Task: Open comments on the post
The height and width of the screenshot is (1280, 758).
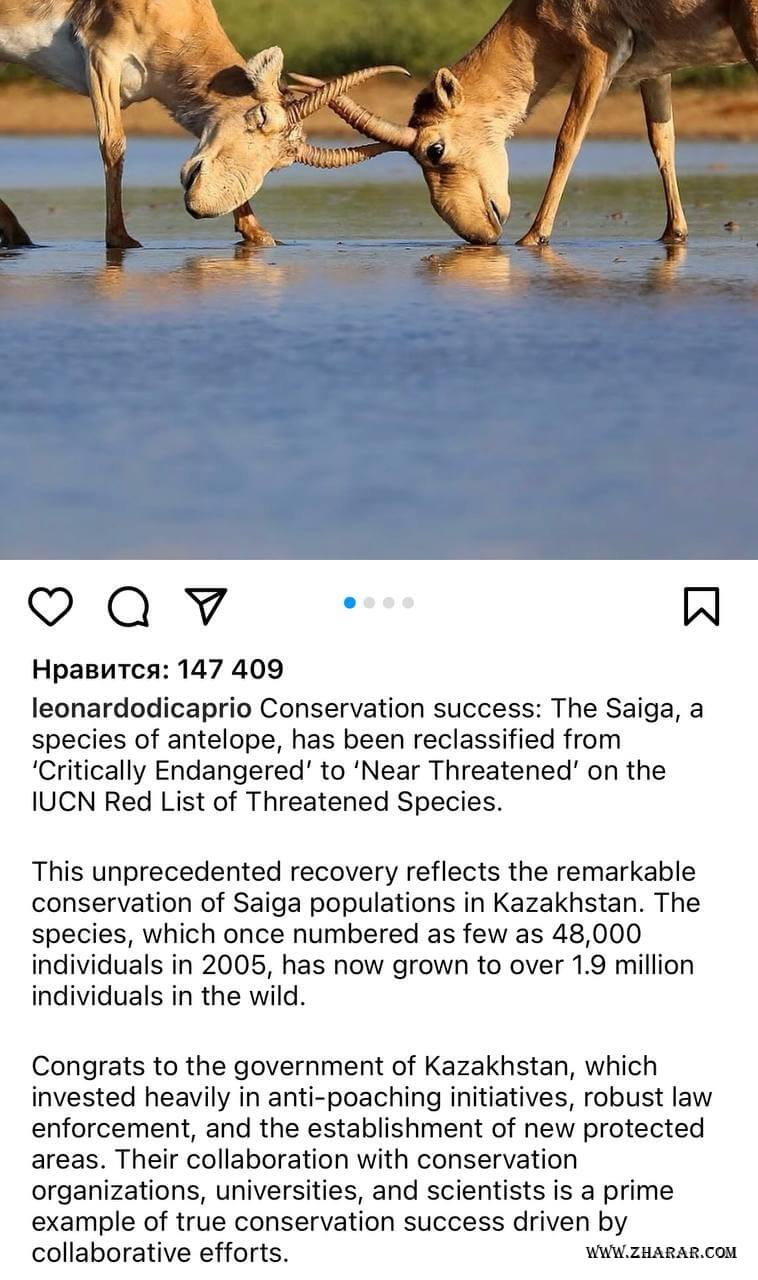Action: pyautogui.click(x=128, y=606)
